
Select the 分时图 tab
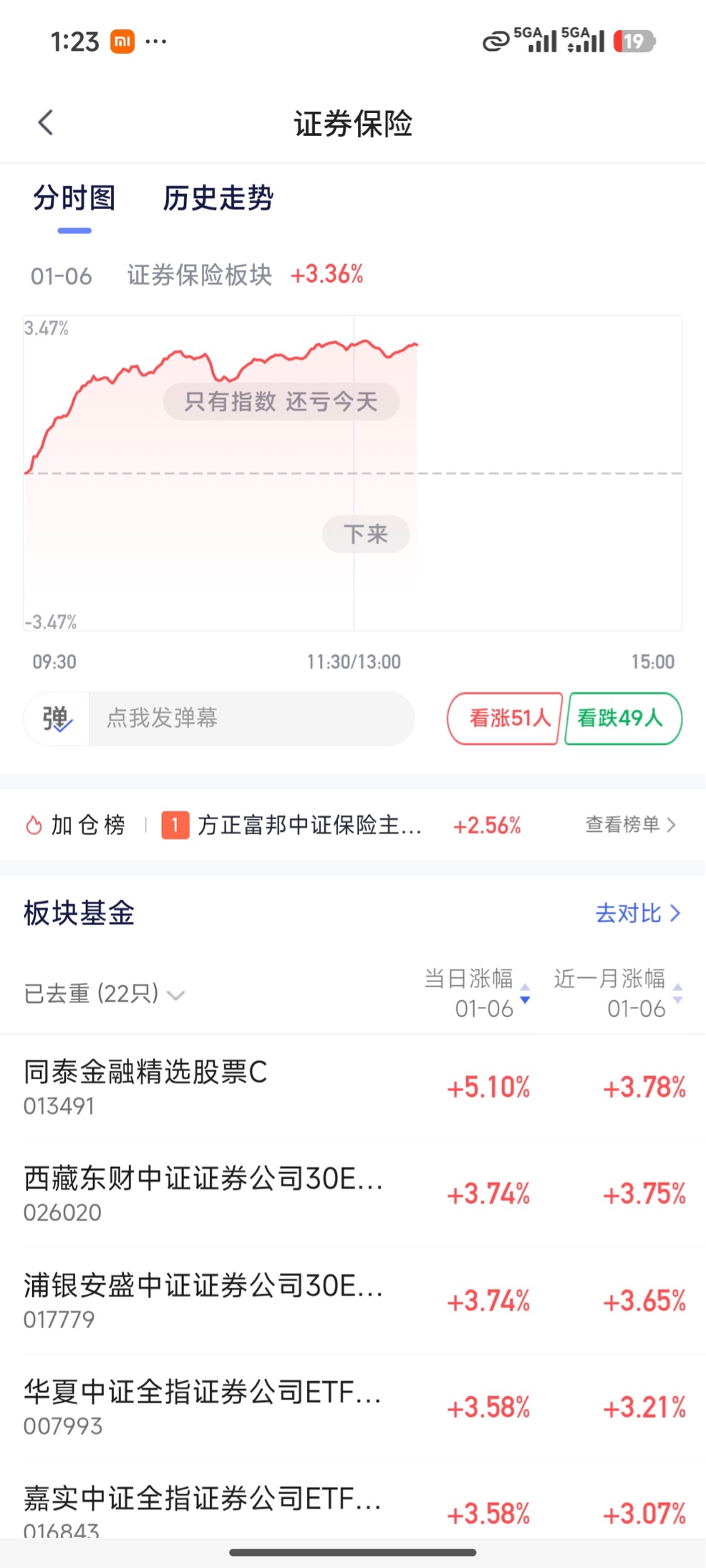pos(74,200)
